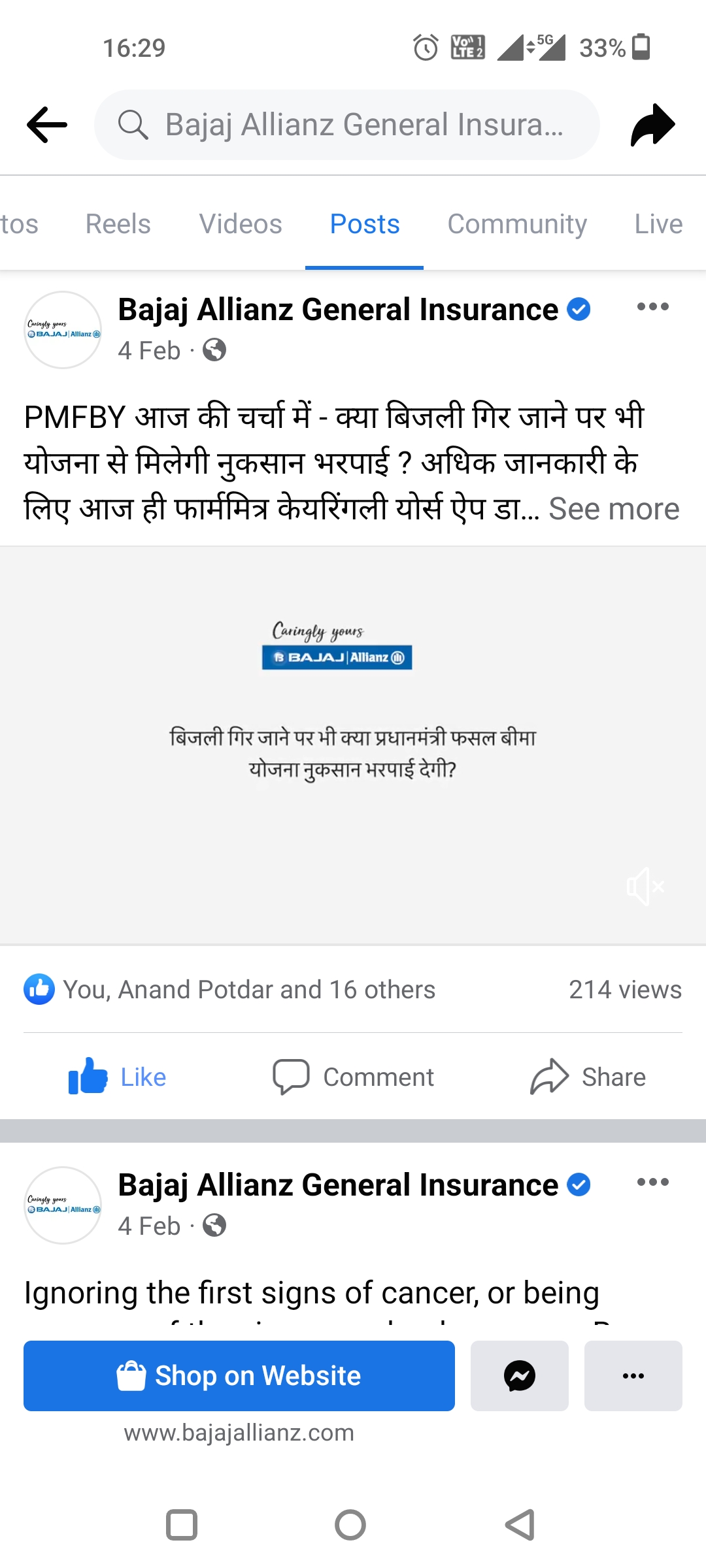Comment on the PMFBY post
The height and width of the screenshot is (1568, 706).
(353, 1077)
